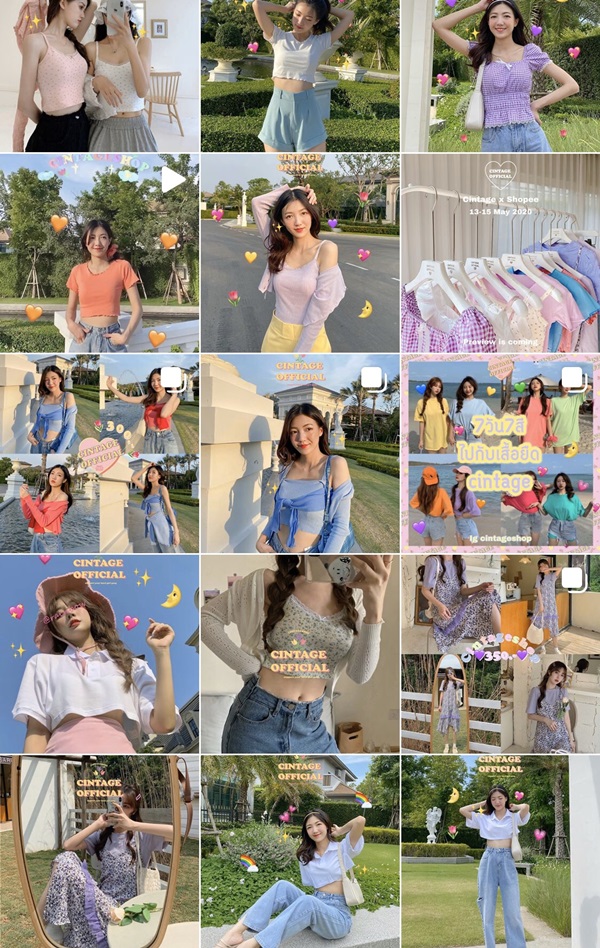Open the post with white crop top and blue shorts

[299, 75]
